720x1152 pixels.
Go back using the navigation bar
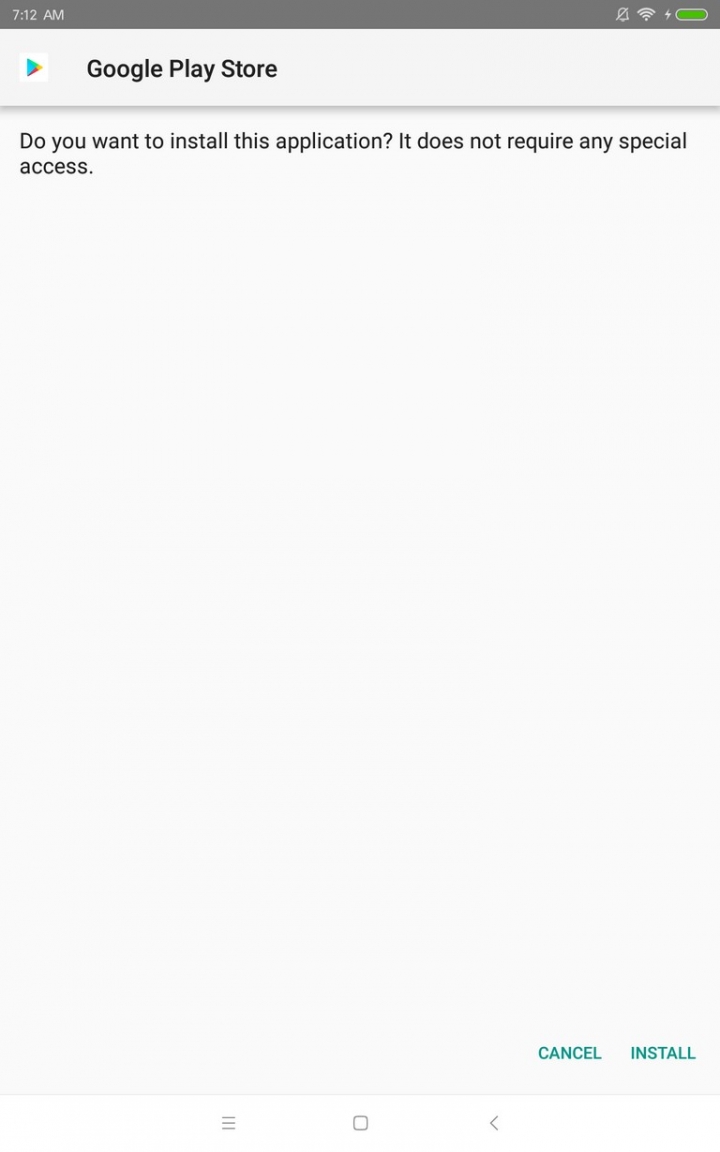pos(494,1123)
